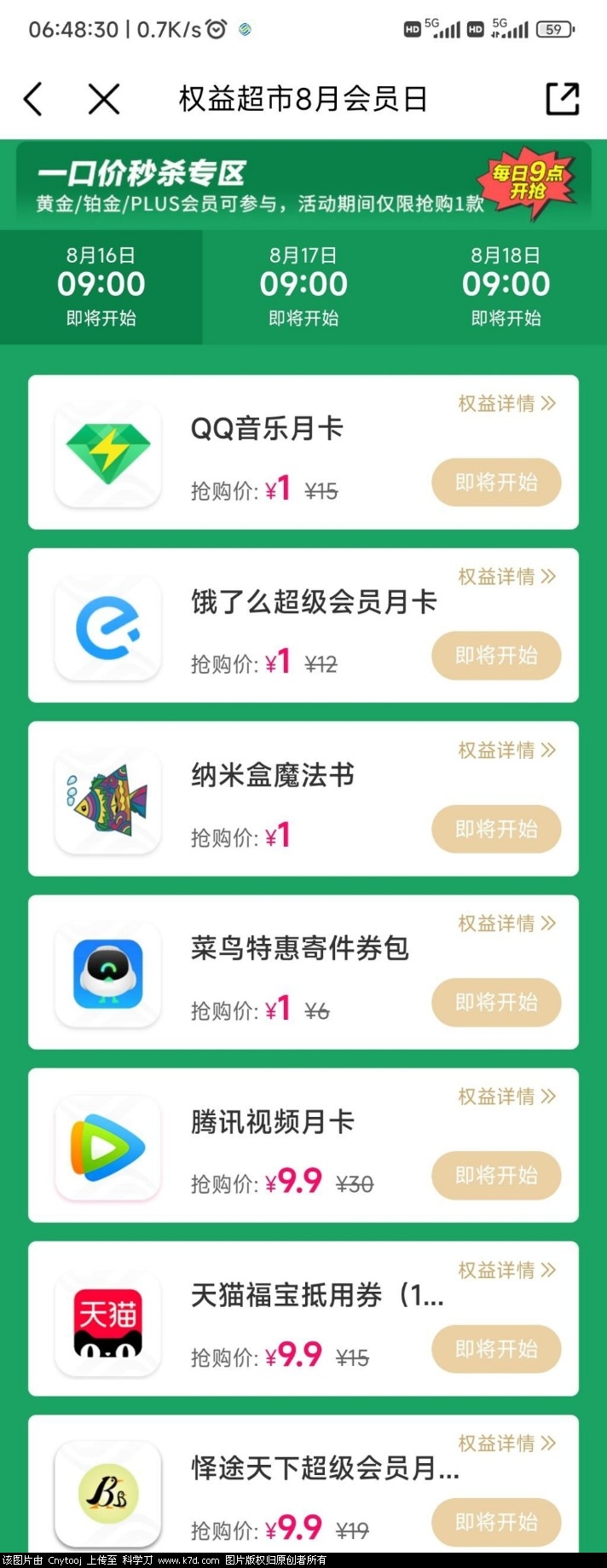Tap 即将开始 button for QQ音乐月卡
Image resolution: width=607 pixels, height=1568 pixels.
[x=496, y=483]
